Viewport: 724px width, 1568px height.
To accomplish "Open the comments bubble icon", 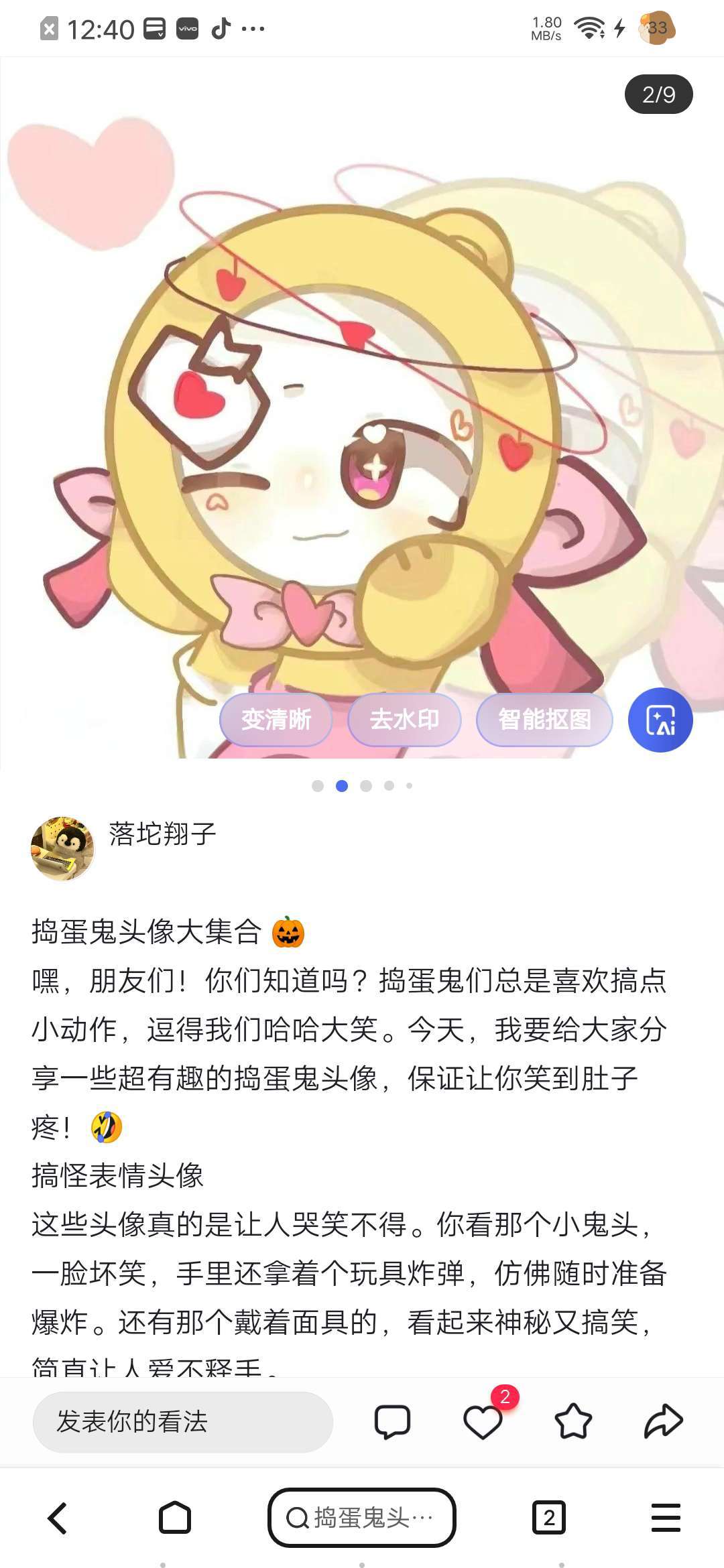I will (392, 1421).
